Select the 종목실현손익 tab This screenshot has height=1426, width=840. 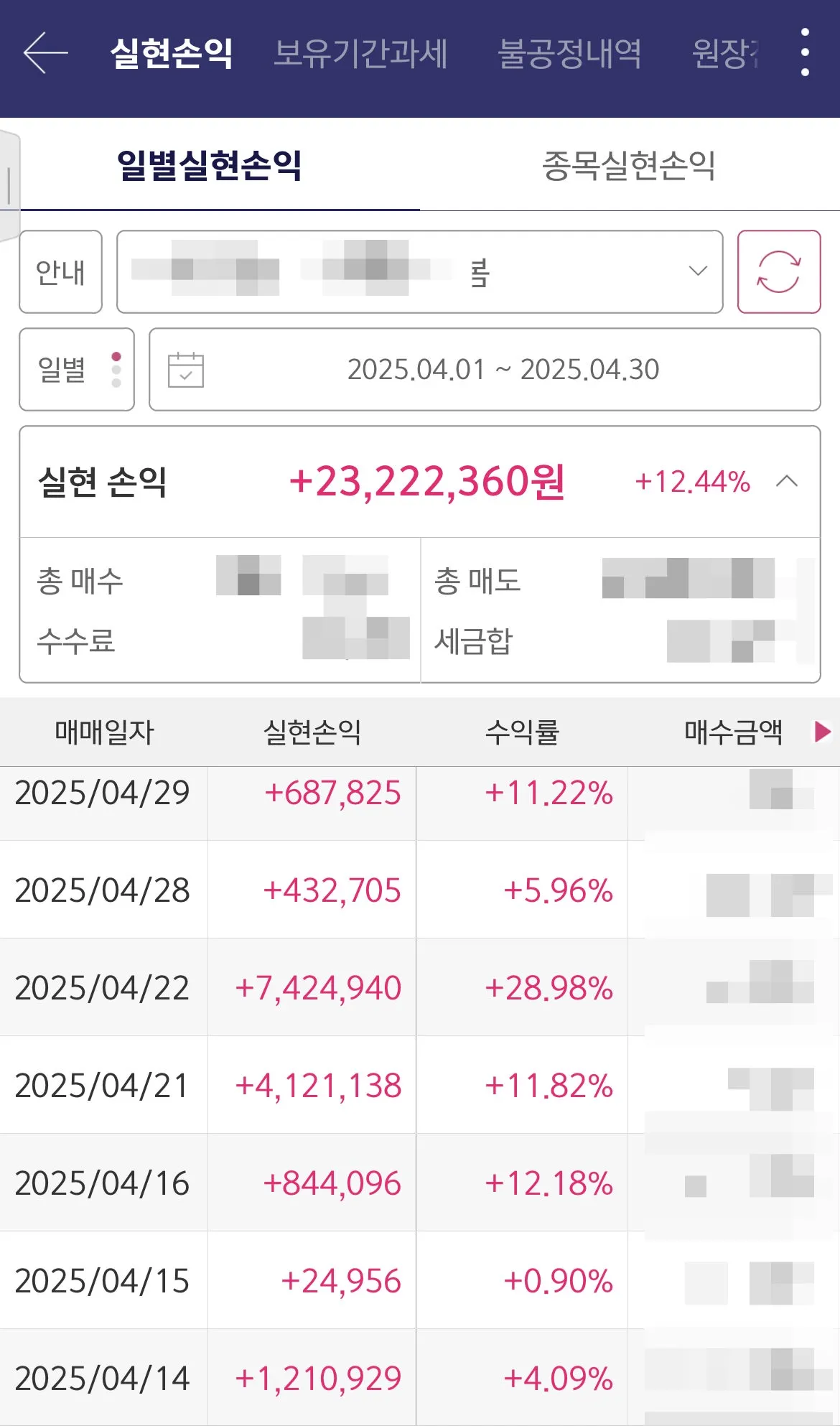[629, 165]
